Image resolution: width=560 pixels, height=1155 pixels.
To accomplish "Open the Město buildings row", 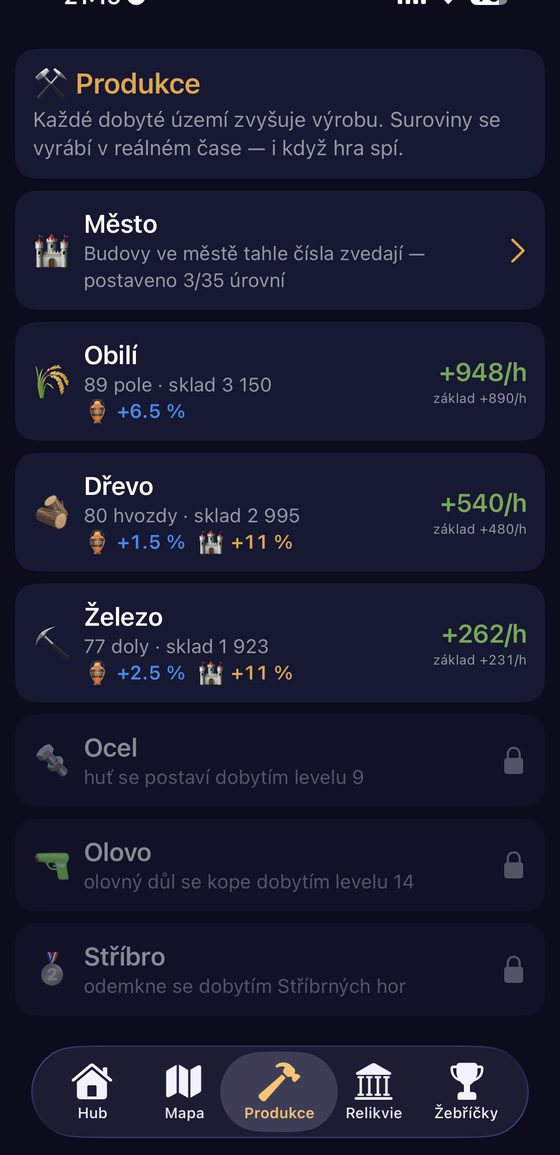I will [280, 250].
